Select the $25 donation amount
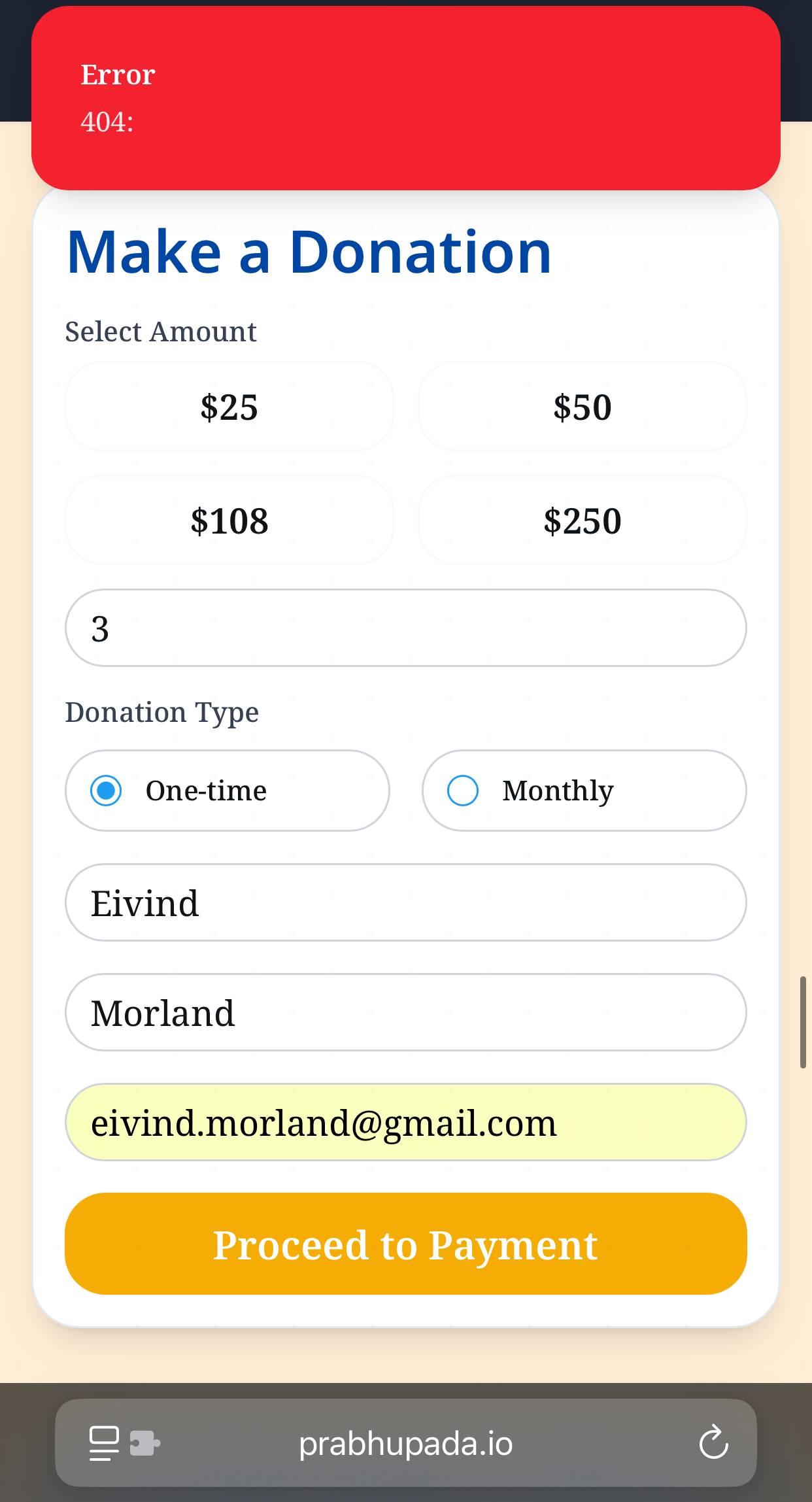 tap(229, 407)
